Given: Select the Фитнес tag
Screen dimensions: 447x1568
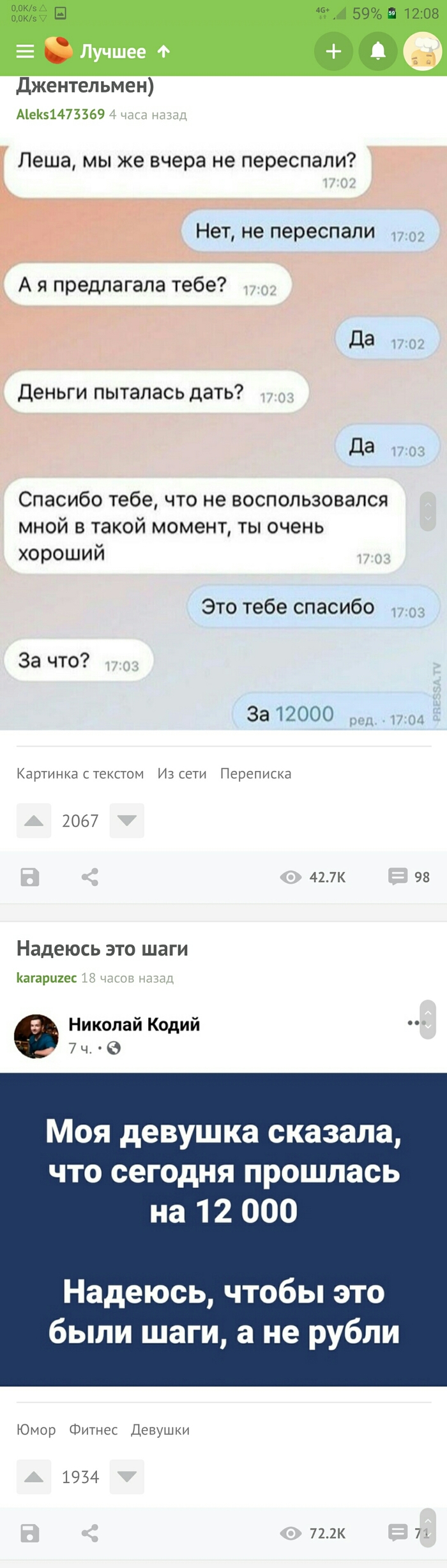Looking at the screenshot, I should pyautogui.click(x=93, y=1429).
